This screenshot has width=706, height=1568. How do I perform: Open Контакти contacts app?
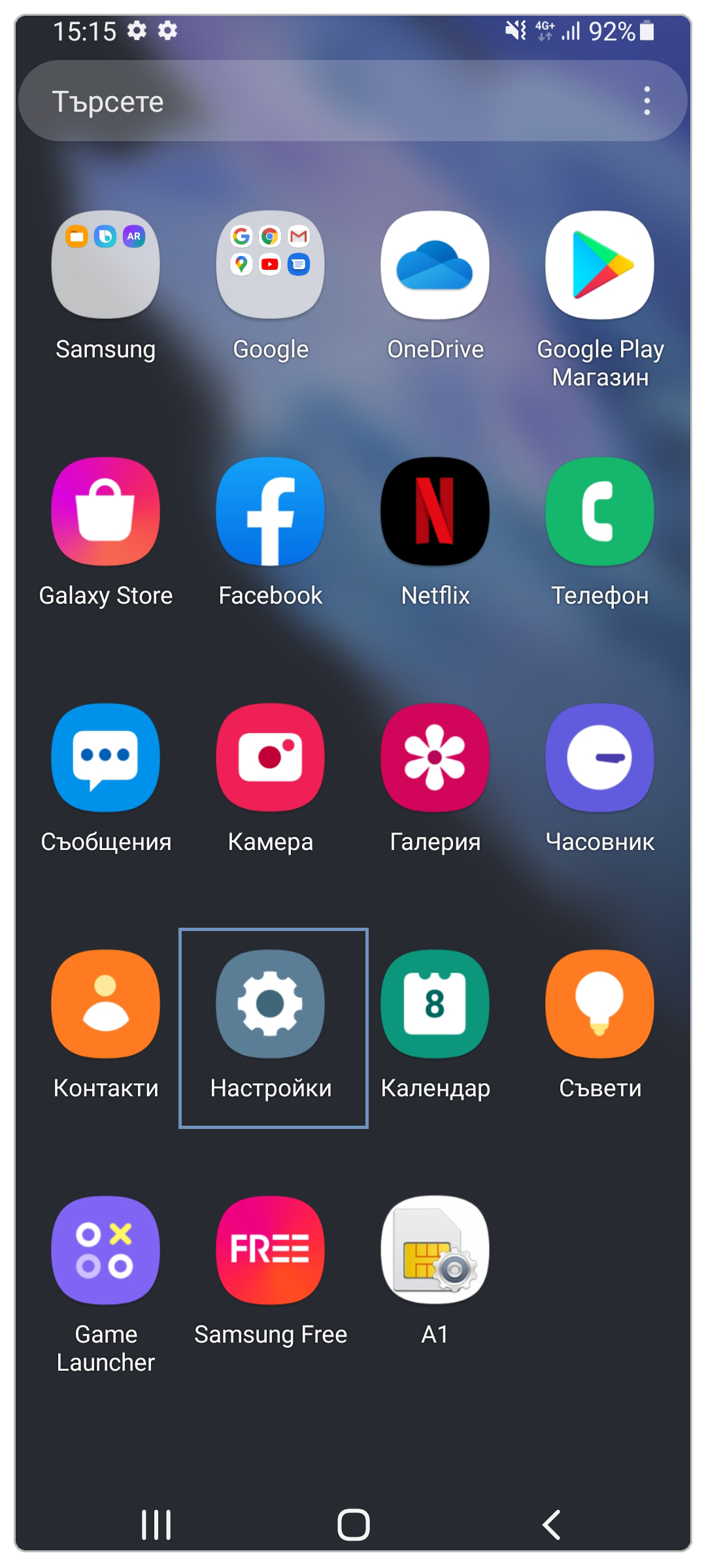tap(105, 1004)
